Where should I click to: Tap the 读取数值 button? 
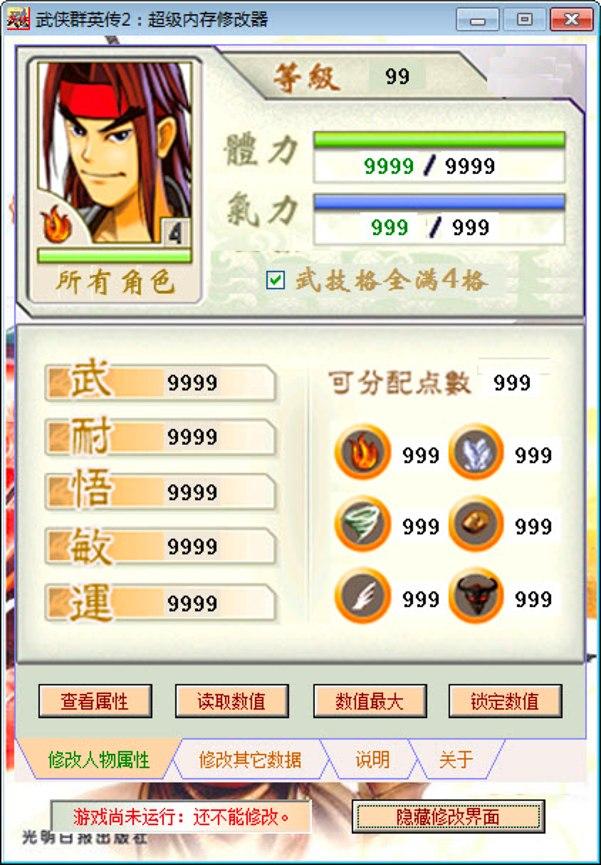click(231, 701)
